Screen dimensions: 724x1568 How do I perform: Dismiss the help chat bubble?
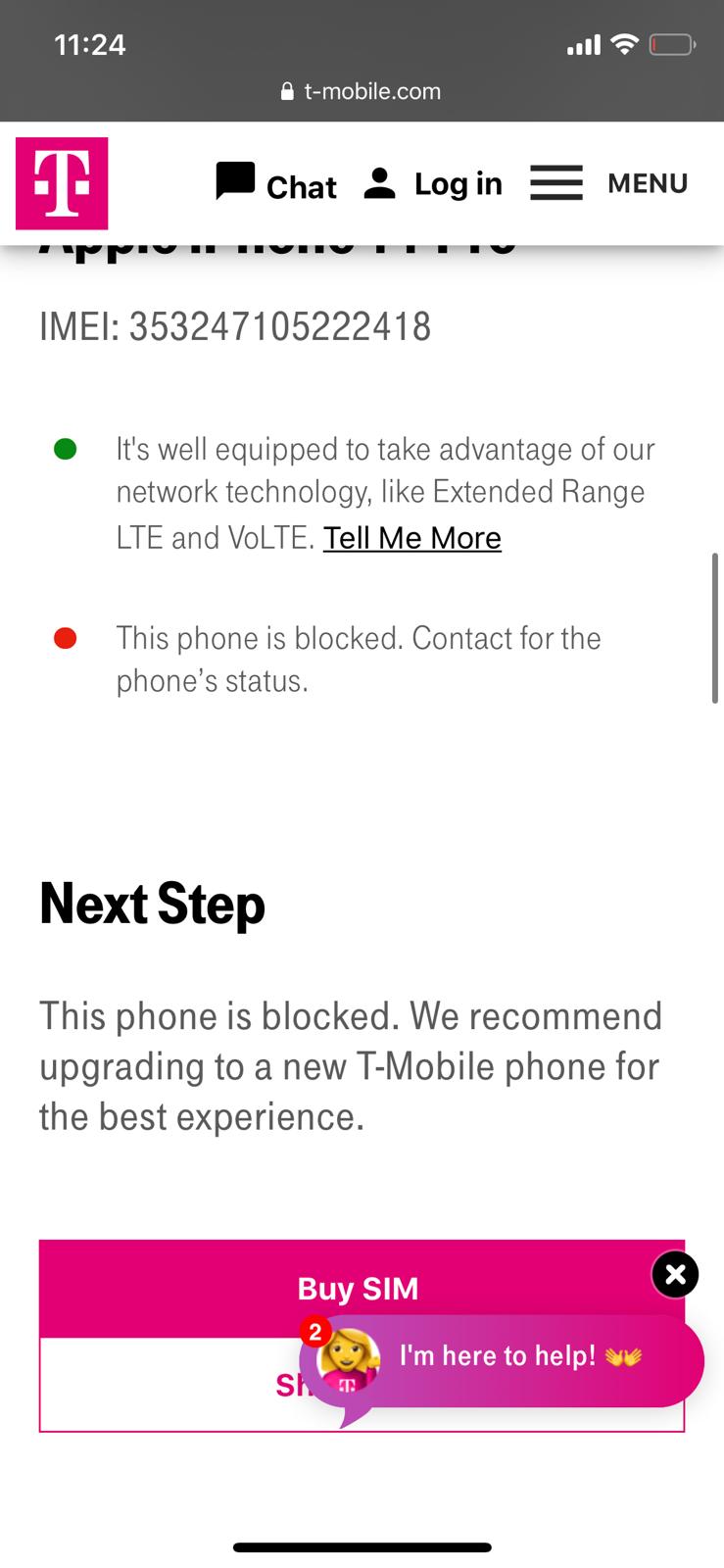pos(675,1274)
